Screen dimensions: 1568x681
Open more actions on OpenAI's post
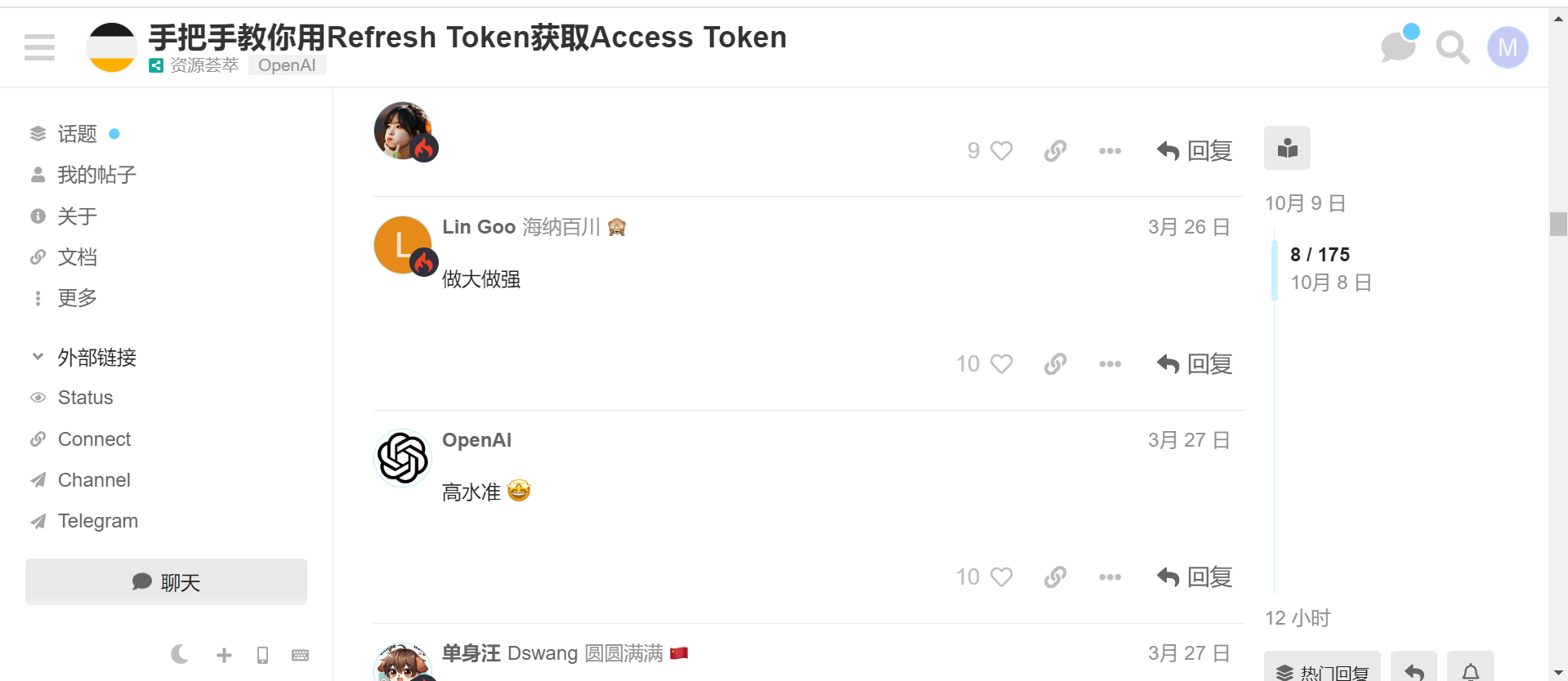pyautogui.click(x=1110, y=577)
